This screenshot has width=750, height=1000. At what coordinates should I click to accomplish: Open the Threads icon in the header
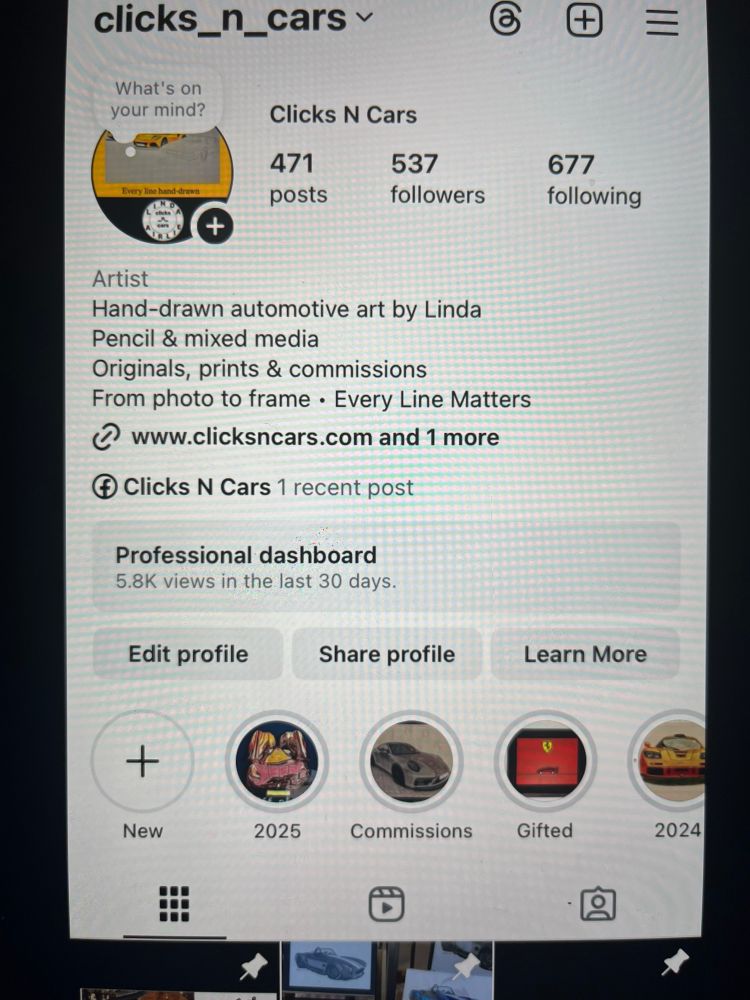tap(507, 19)
